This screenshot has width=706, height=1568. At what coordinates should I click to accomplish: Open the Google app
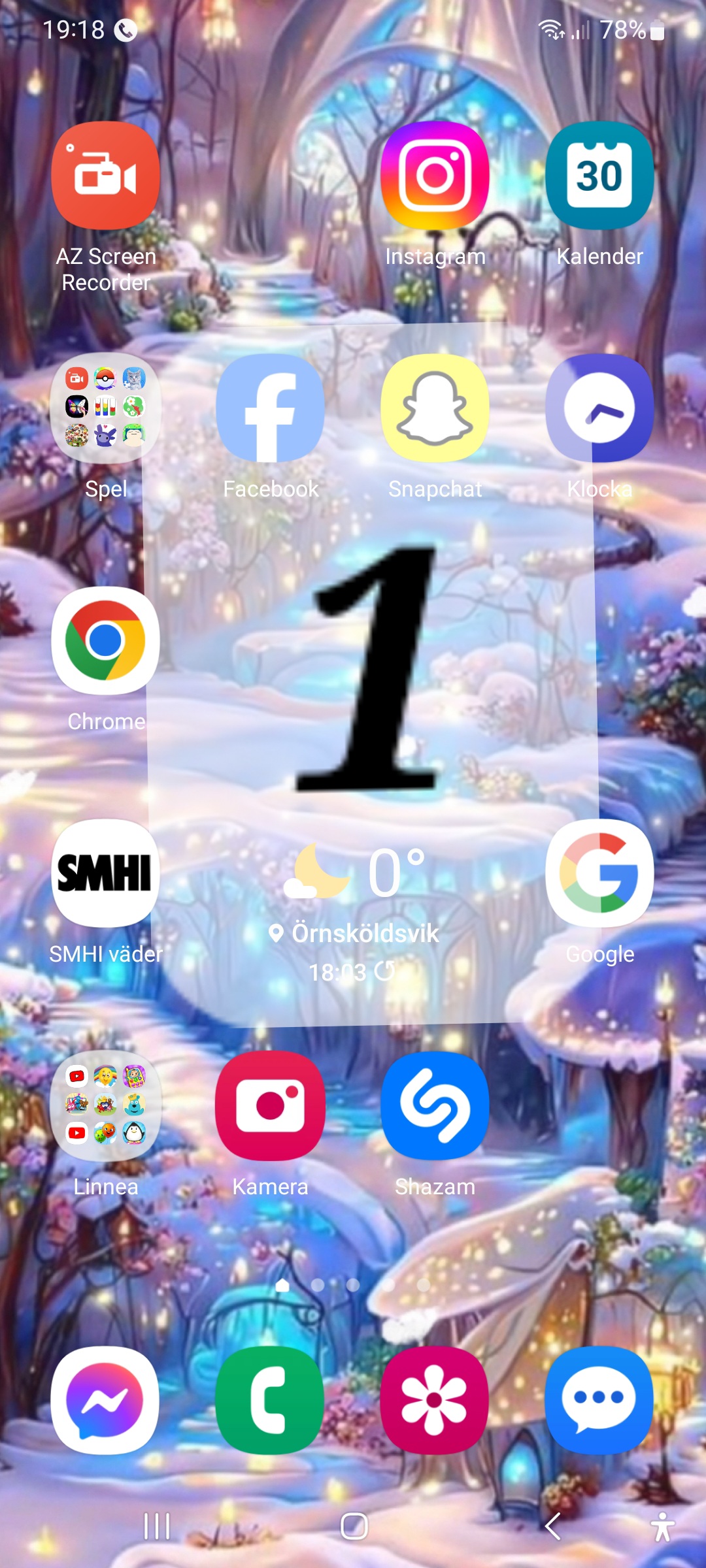(x=599, y=874)
